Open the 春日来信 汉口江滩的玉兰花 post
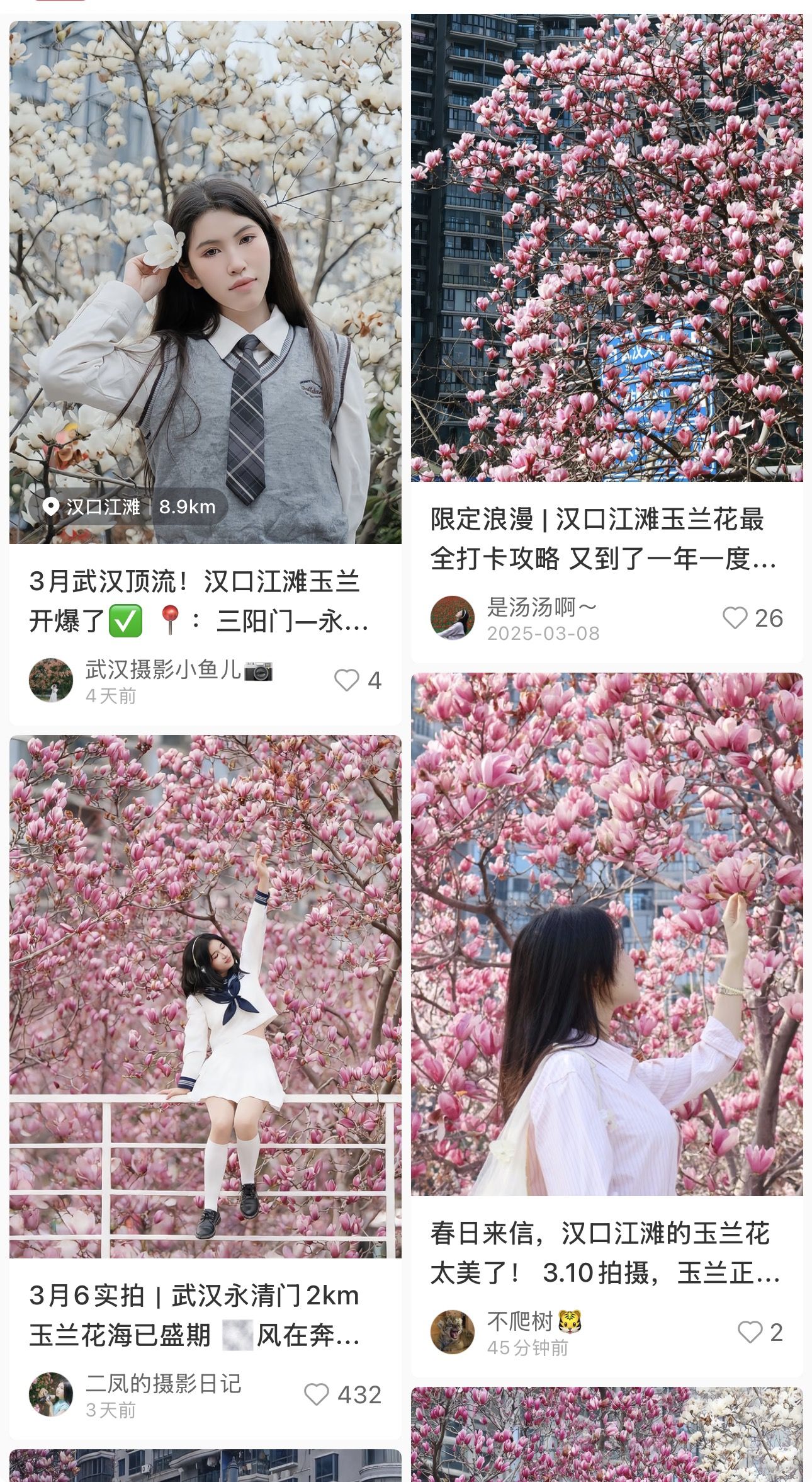This screenshot has height=1482, width=812. pyautogui.click(x=604, y=1253)
